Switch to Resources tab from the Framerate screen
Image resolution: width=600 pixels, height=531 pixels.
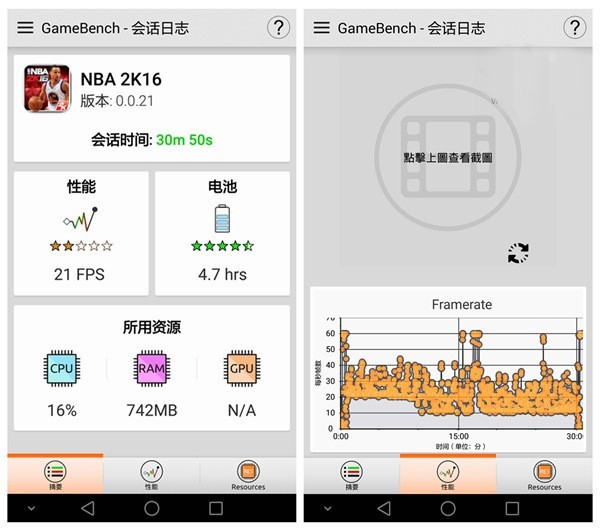click(x=544, y=475)
